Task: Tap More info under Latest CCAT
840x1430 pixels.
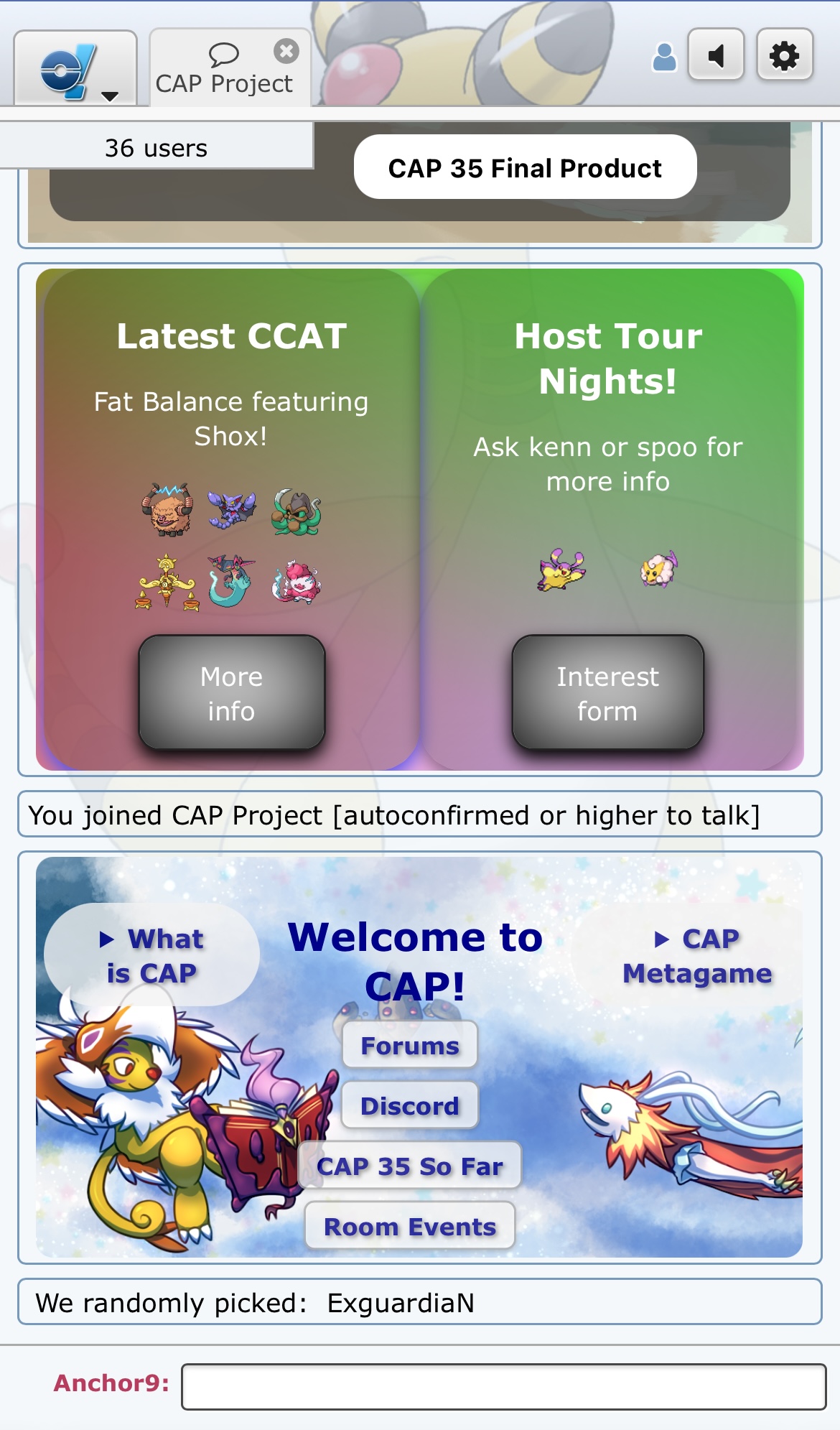Action: (x=231, y=693)
